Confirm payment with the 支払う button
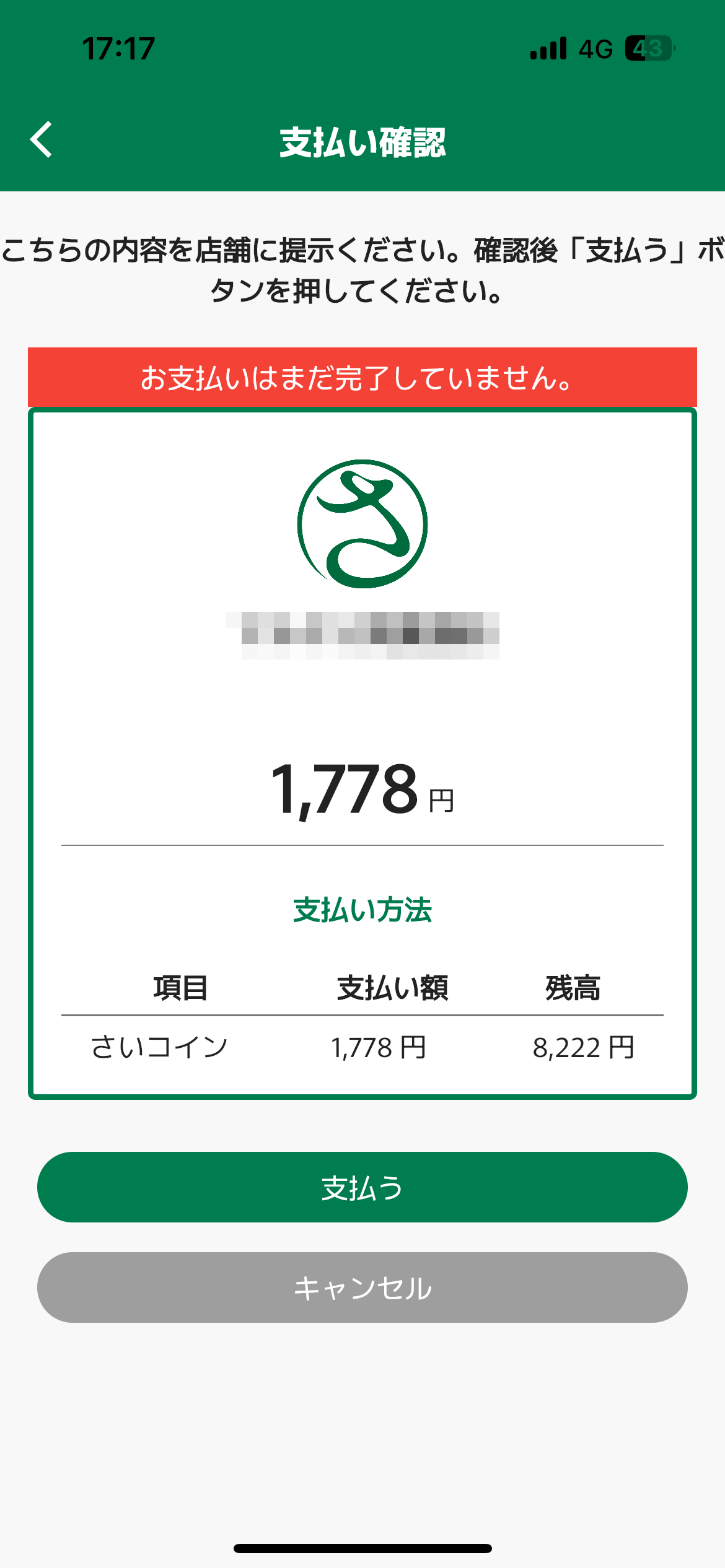 pyautogui.click(x=362, y=1187)
